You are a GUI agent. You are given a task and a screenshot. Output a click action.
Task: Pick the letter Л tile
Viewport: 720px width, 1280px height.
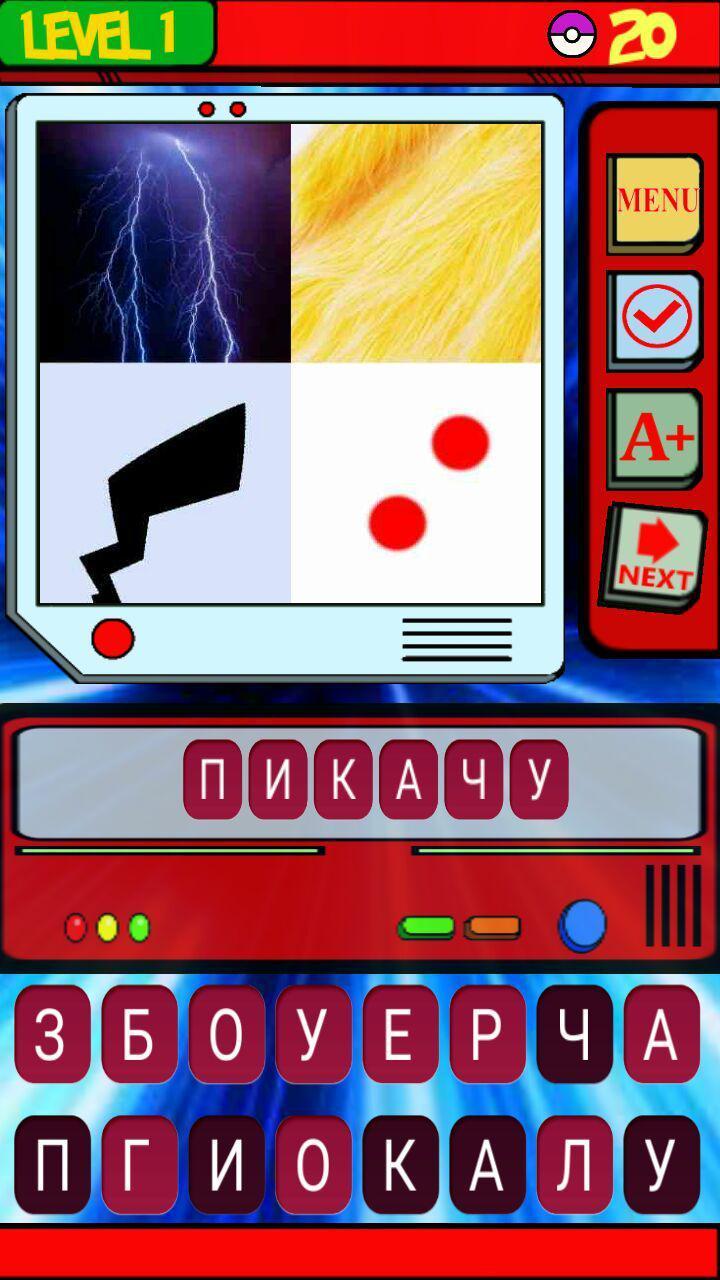pyautogui.click(x=574, y=1165)
